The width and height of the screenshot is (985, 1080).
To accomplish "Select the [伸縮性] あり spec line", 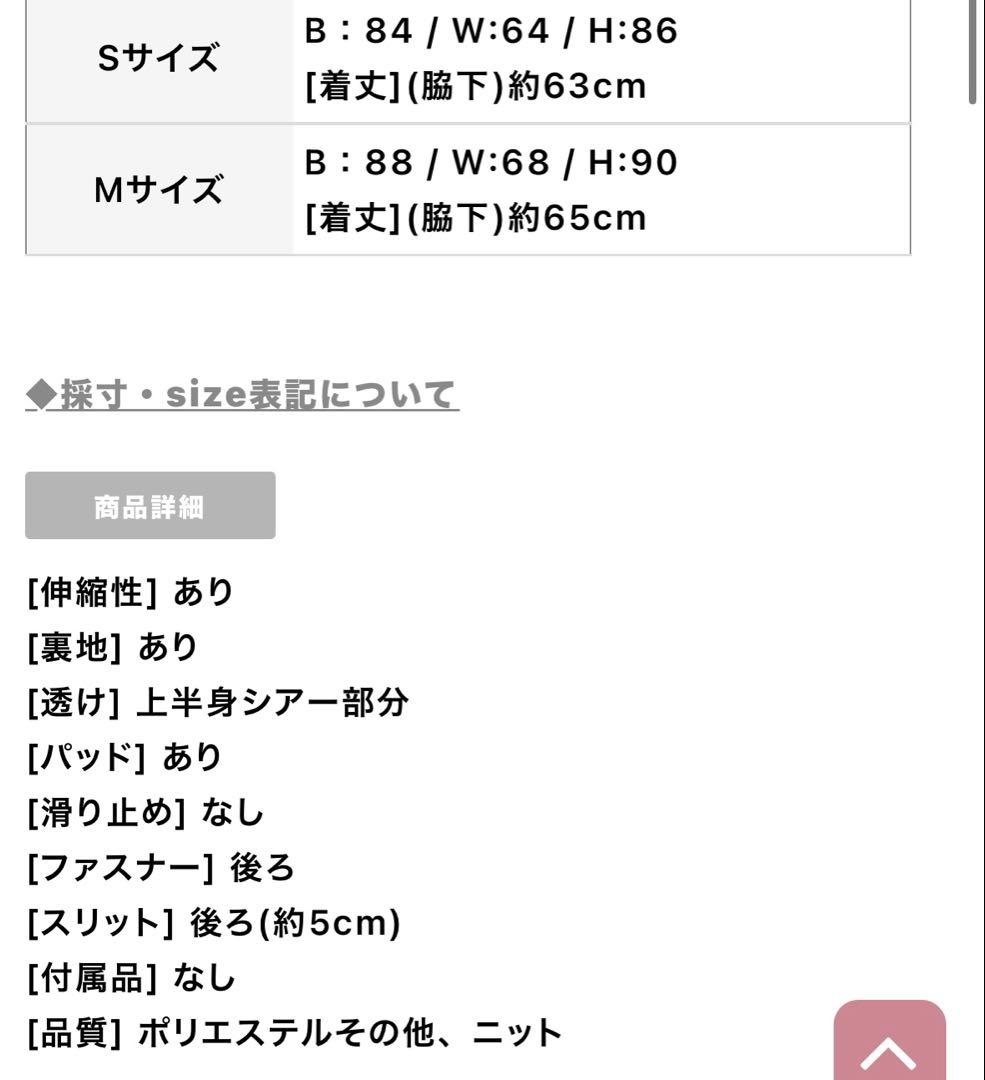I will [130, 592].
